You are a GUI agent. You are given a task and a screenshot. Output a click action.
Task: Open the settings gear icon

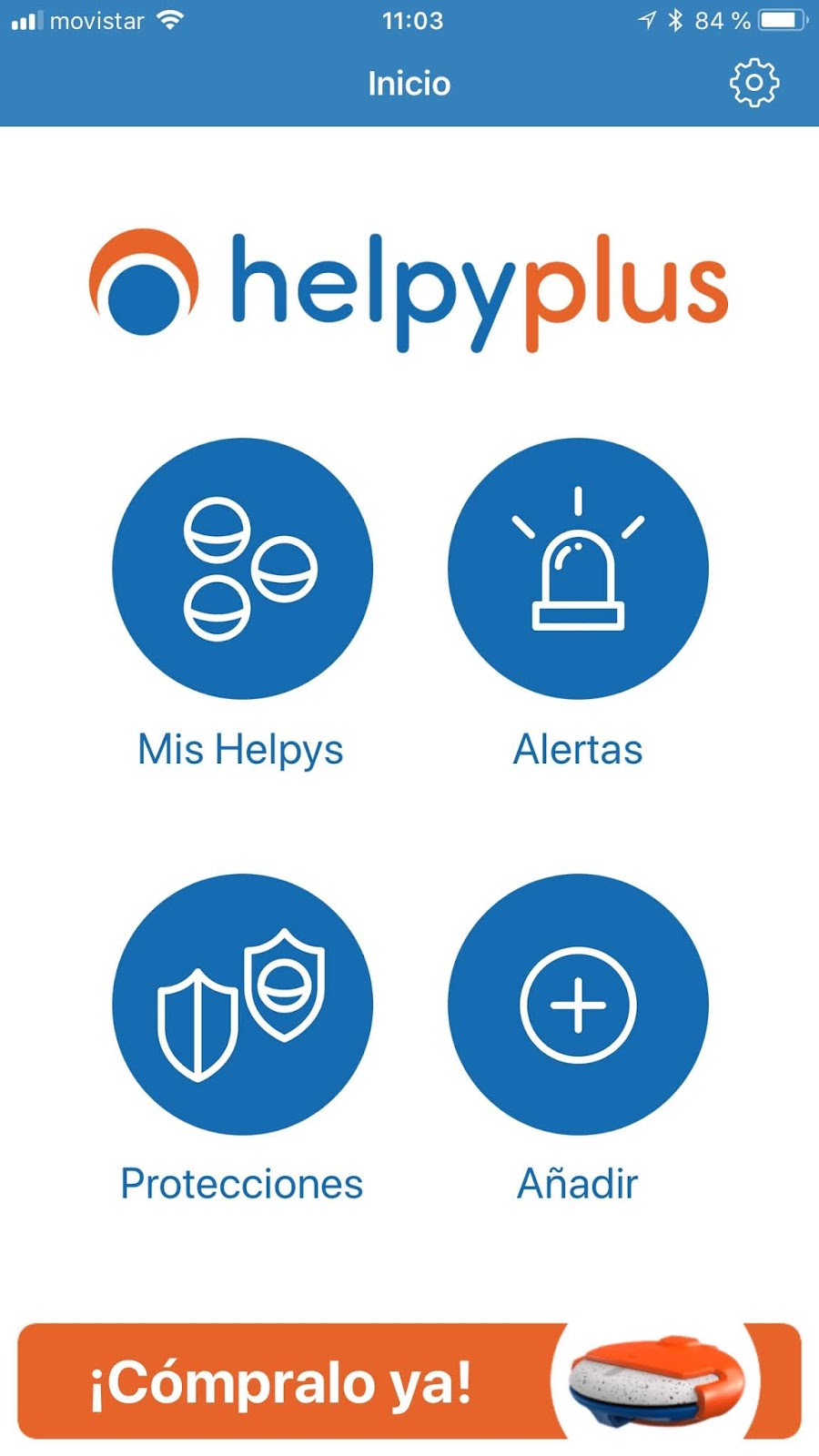754,84
